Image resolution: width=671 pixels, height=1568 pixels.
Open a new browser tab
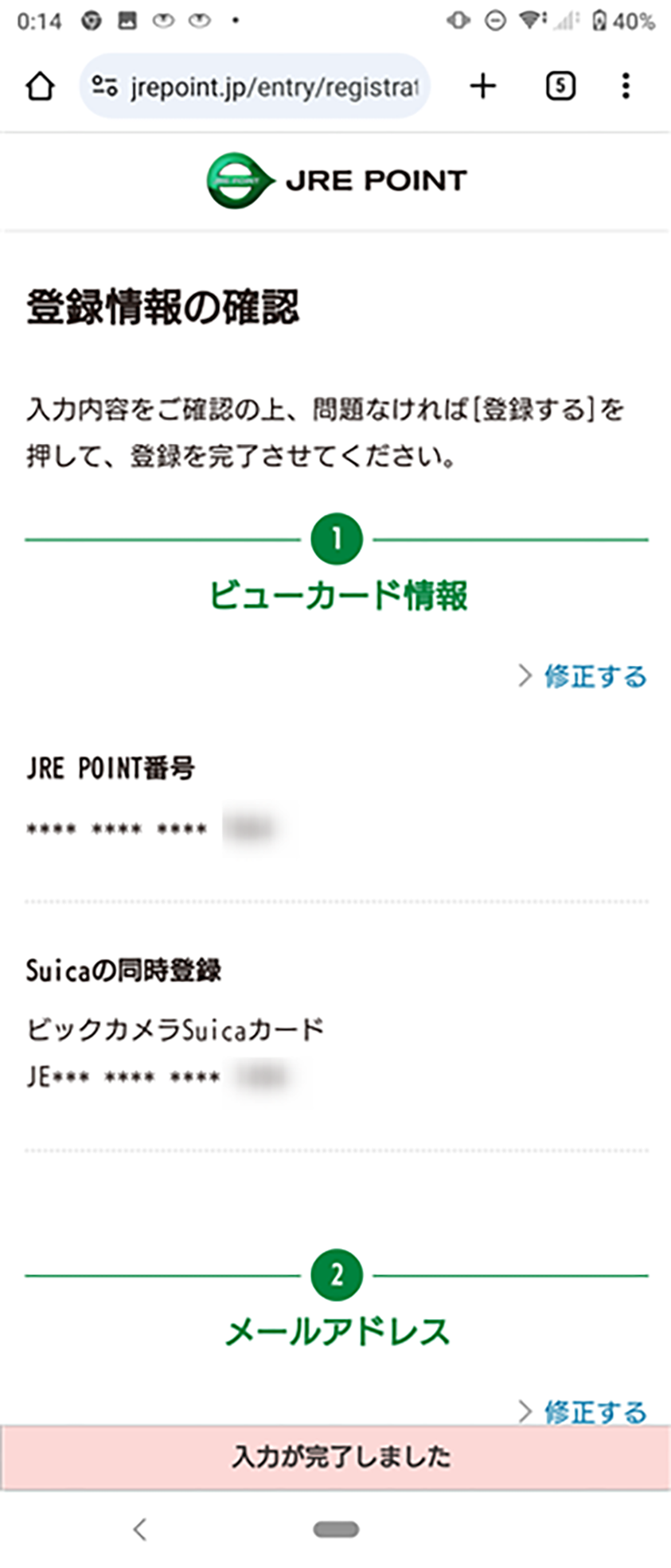click(x=482, y=86)
